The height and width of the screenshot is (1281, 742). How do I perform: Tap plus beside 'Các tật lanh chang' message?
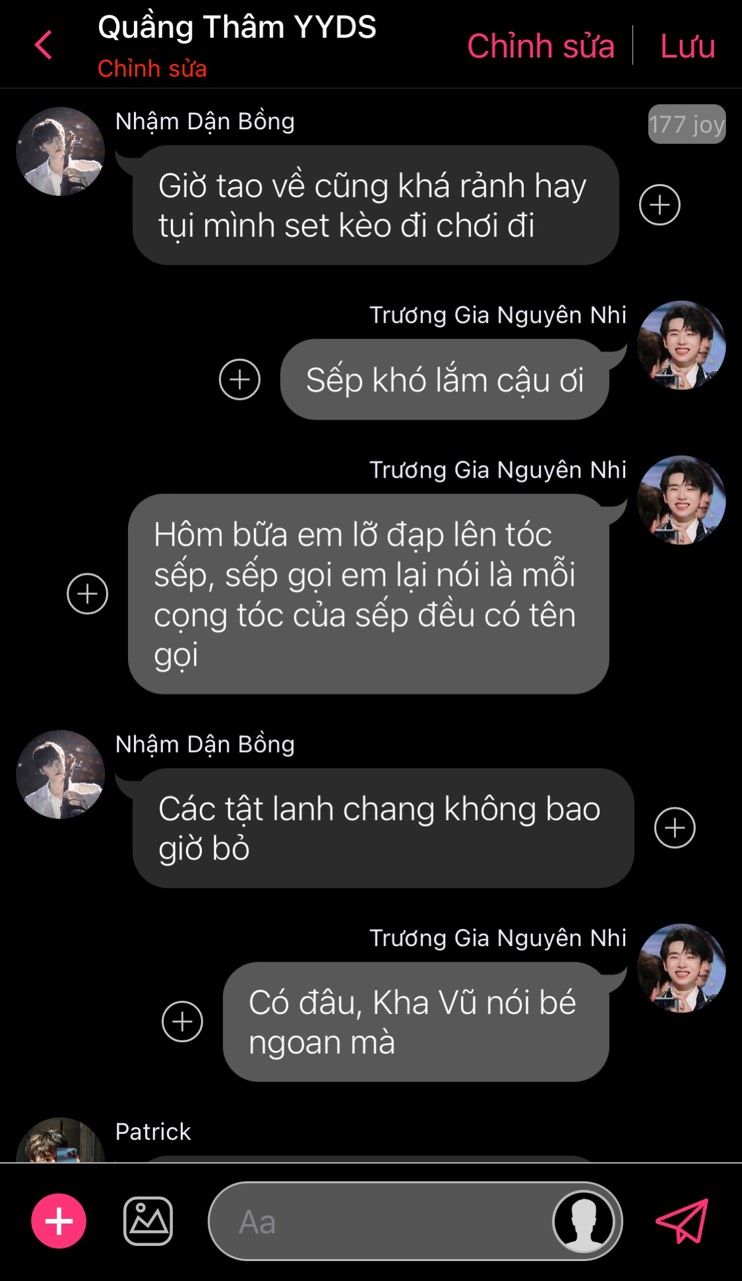[674, 828]
